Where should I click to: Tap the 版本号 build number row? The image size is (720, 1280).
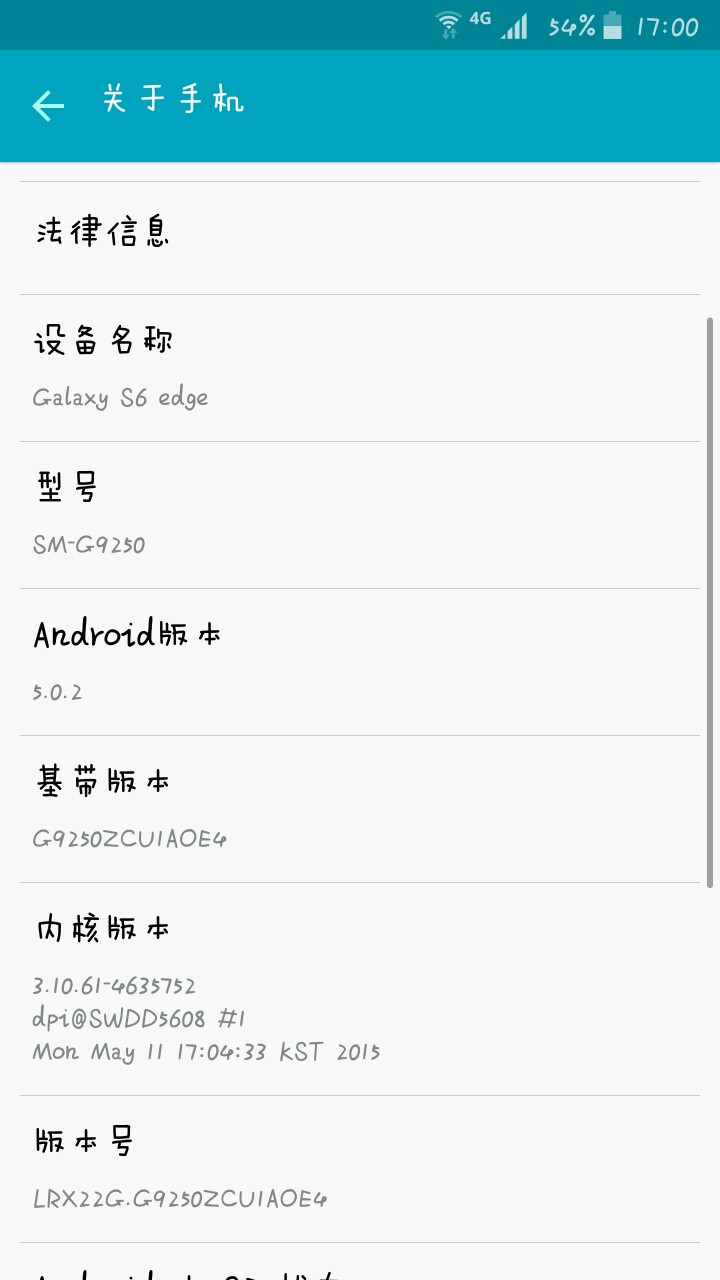[x=360, y=1168]
